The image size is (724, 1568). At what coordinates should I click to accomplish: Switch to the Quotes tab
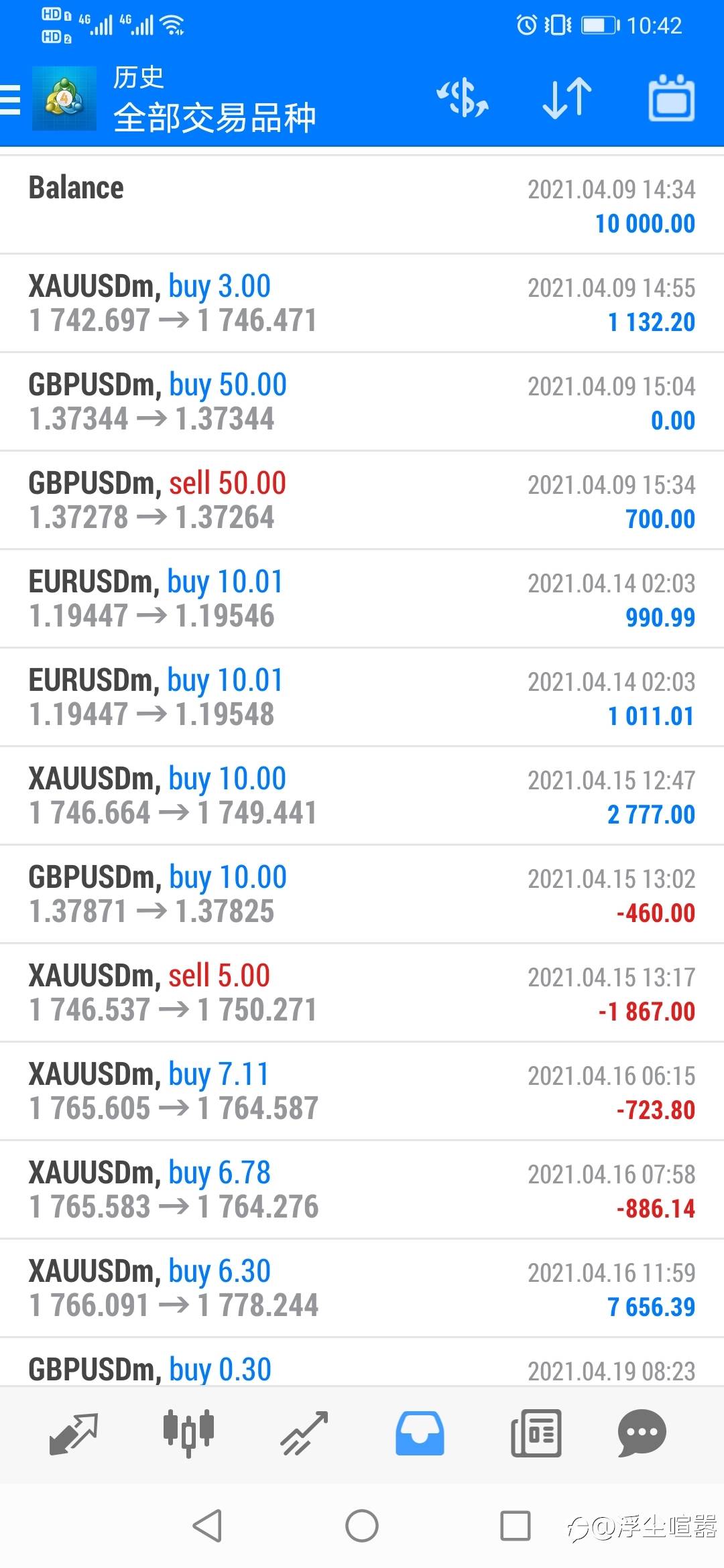pyautogui.click(x=74, y=1433)
